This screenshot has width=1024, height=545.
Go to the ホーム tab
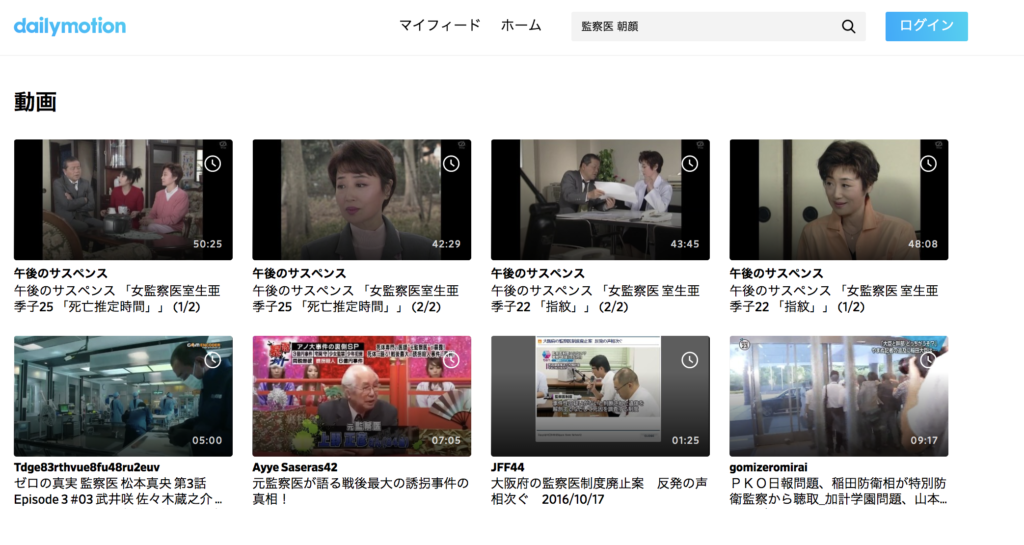point(521,25)
